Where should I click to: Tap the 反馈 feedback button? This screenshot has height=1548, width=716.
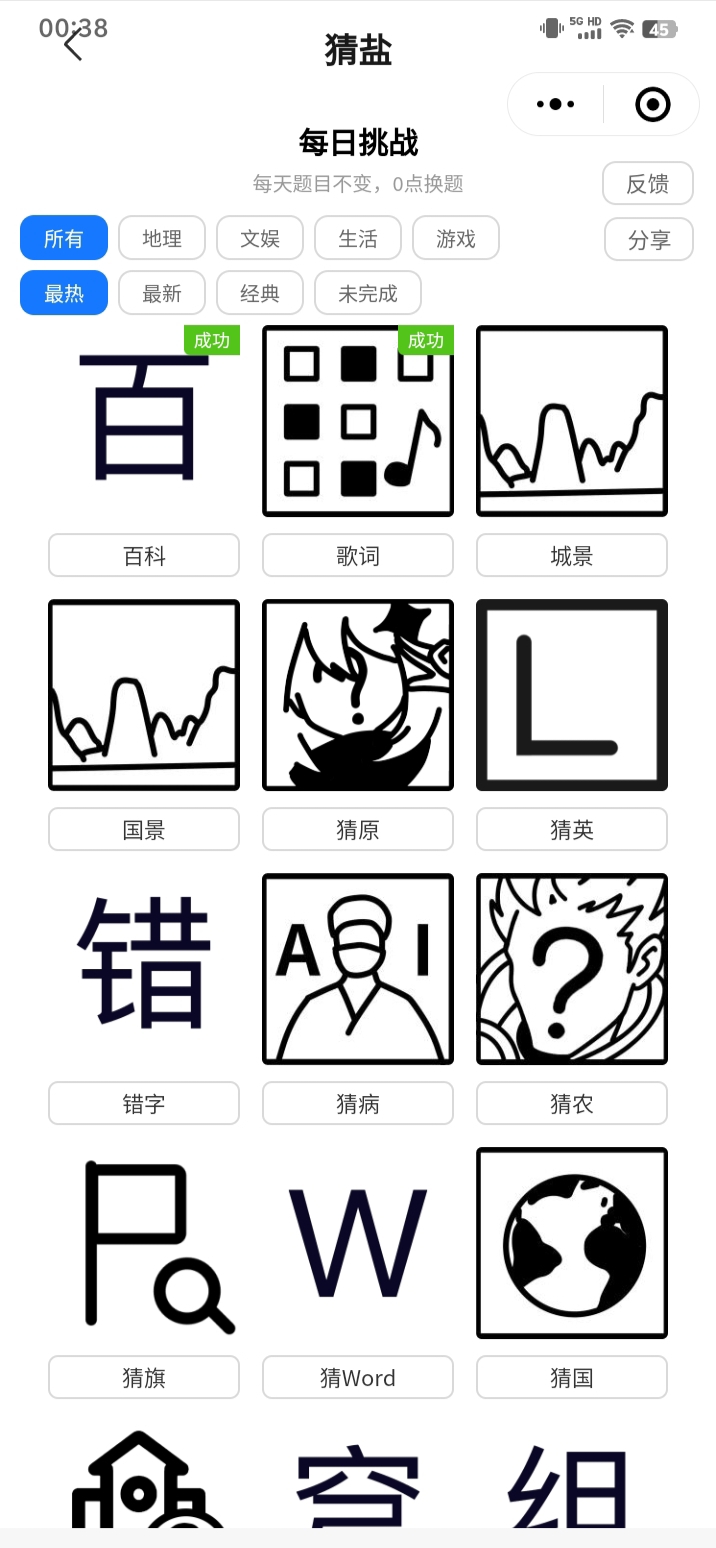pos(647,184)
